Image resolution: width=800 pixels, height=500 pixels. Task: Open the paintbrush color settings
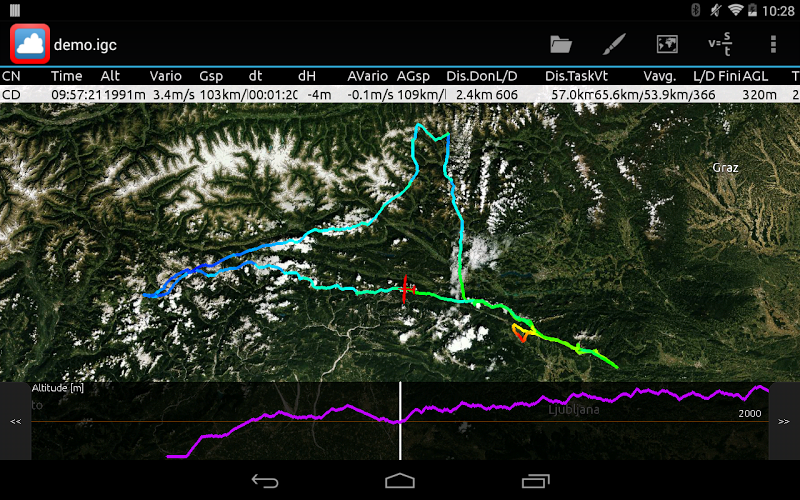click(613, 44)
